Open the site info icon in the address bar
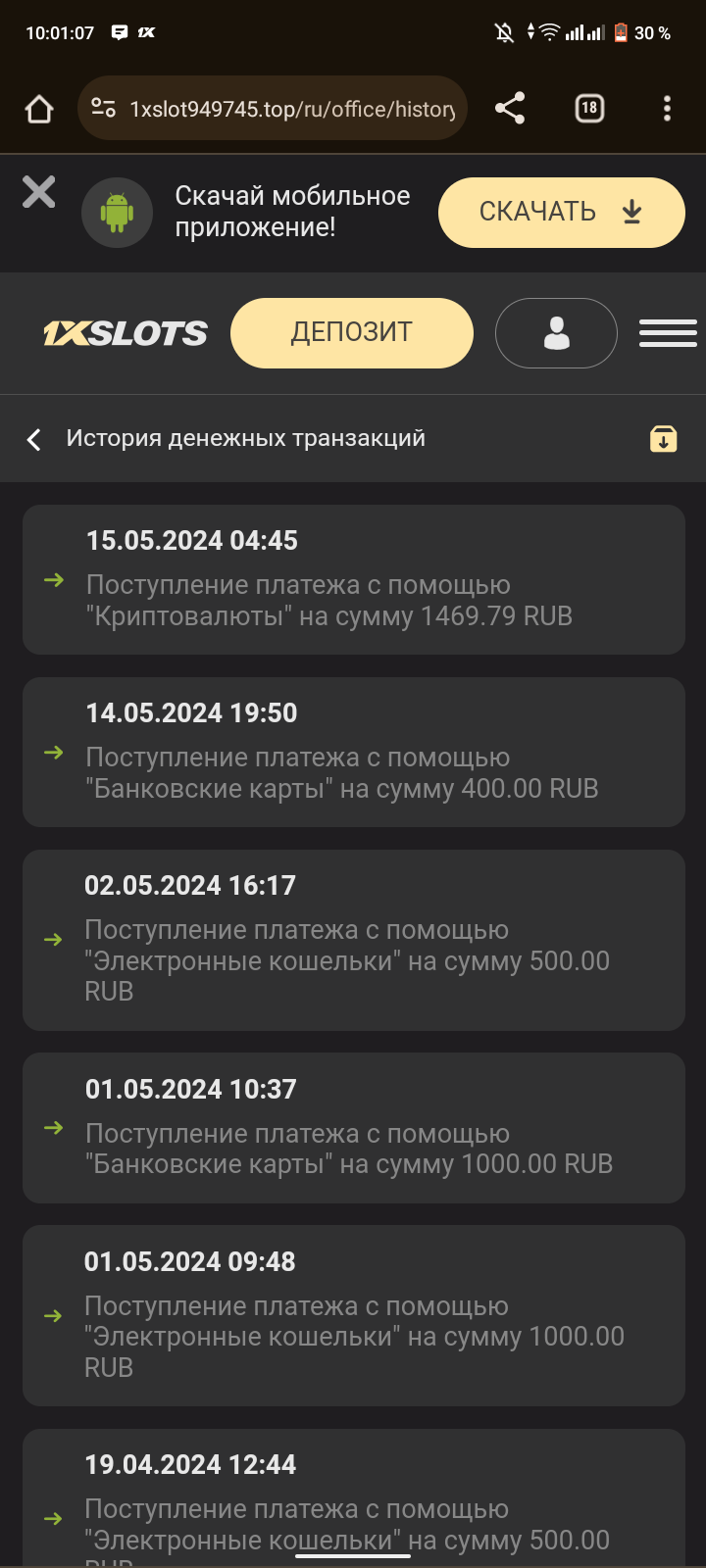706x1568 pixels. 103,109
